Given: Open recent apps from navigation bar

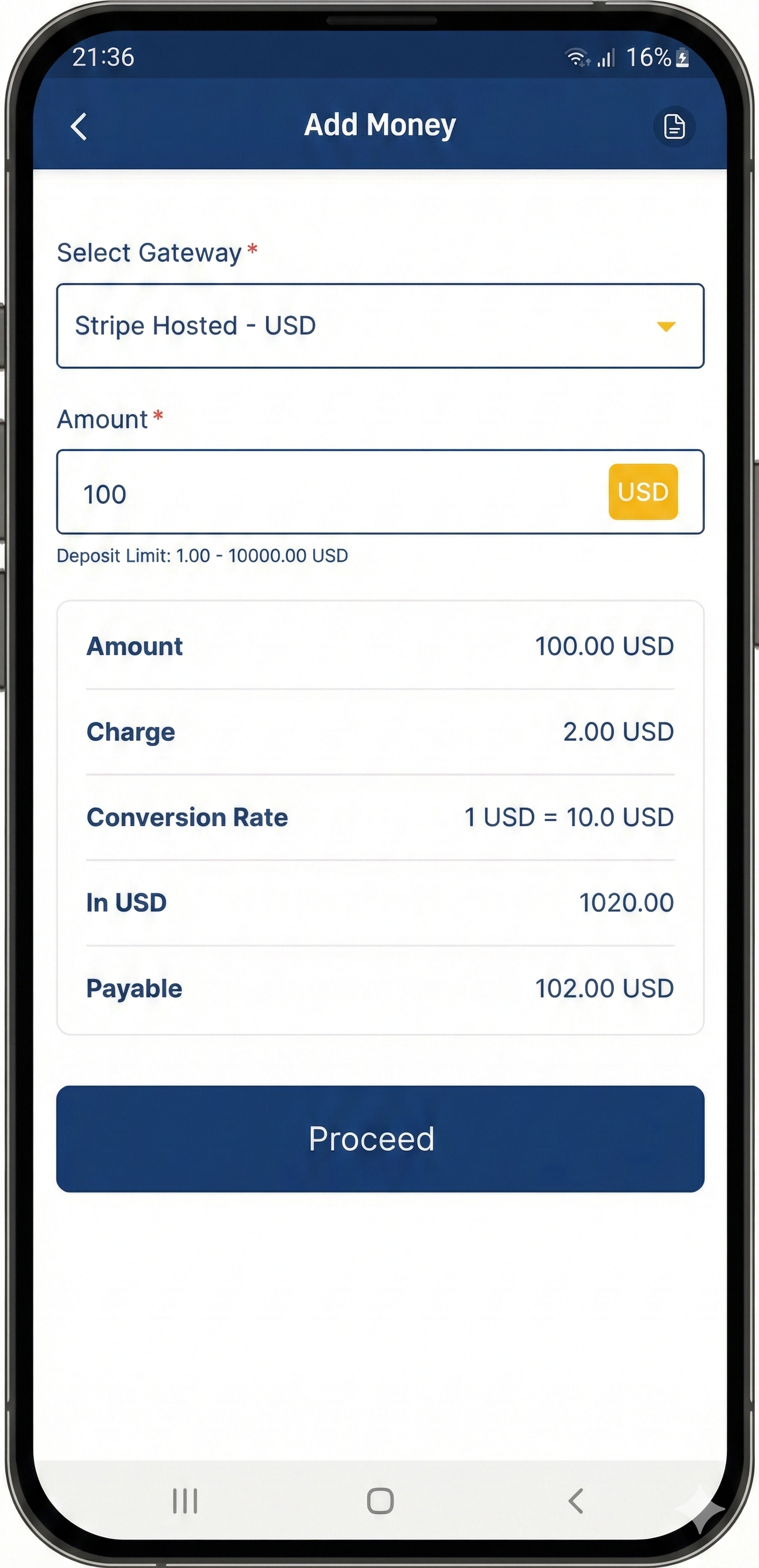Looking at the screenshot, I should tap(185, 1501).
